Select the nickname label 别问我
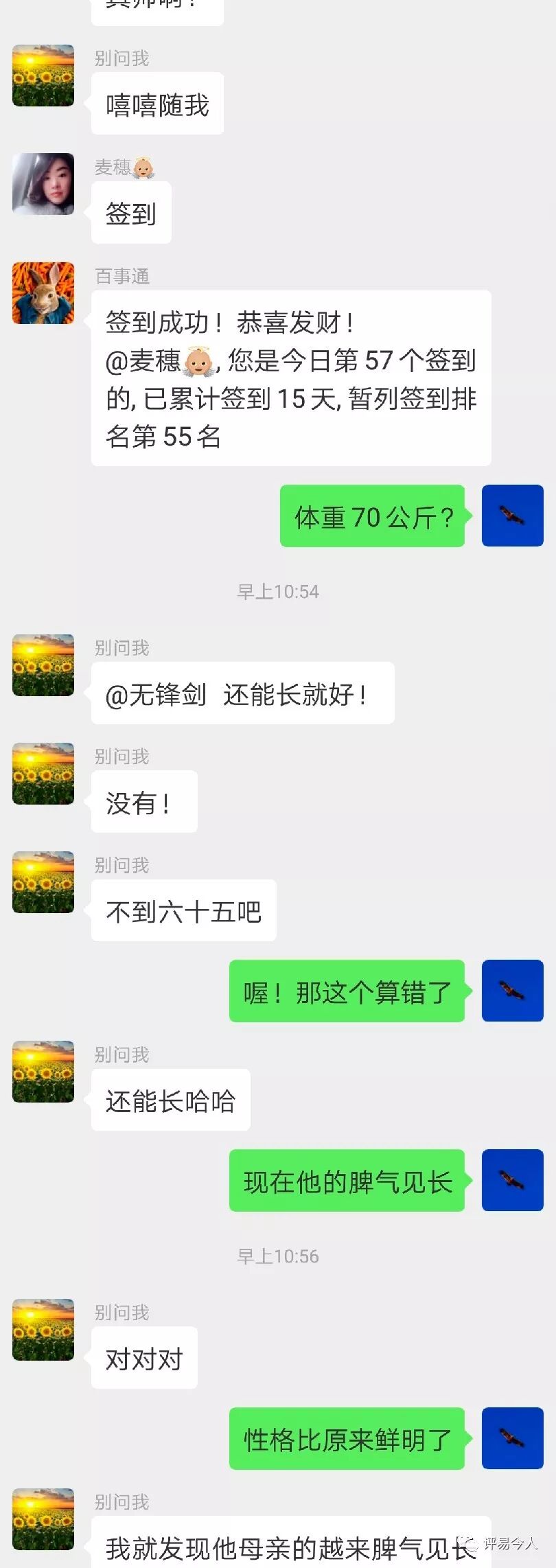 [121, 59]
